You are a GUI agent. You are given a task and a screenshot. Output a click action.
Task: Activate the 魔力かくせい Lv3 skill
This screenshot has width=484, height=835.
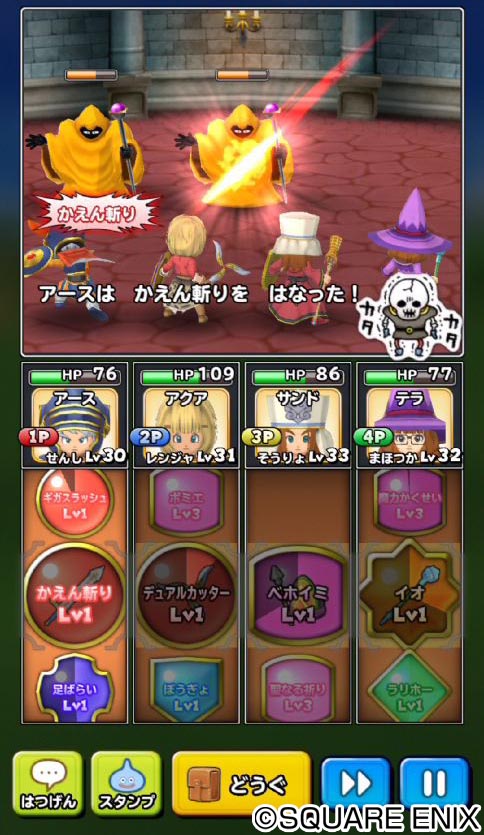410,502
